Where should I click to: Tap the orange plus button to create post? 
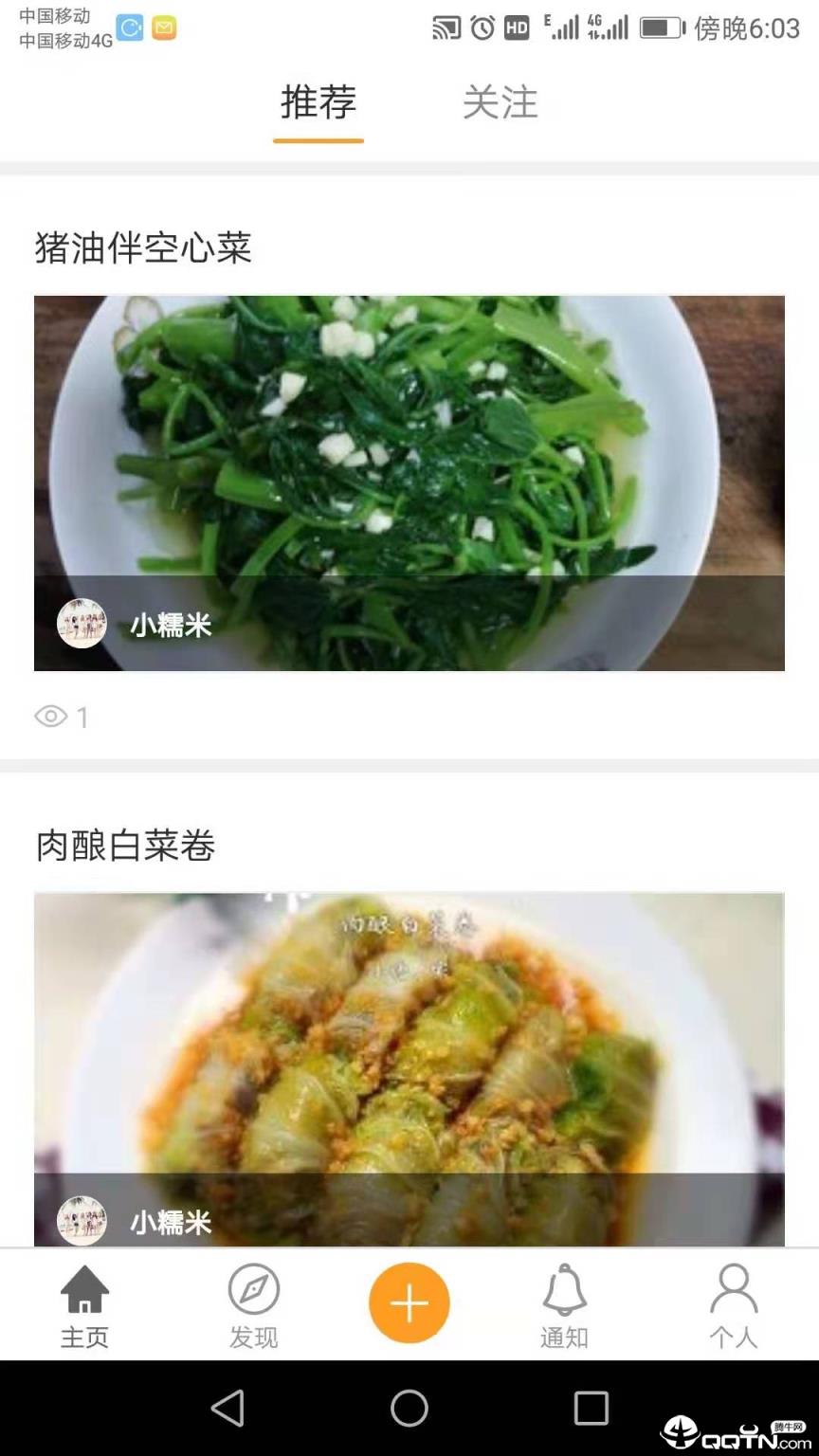(x=409, y=1302)
